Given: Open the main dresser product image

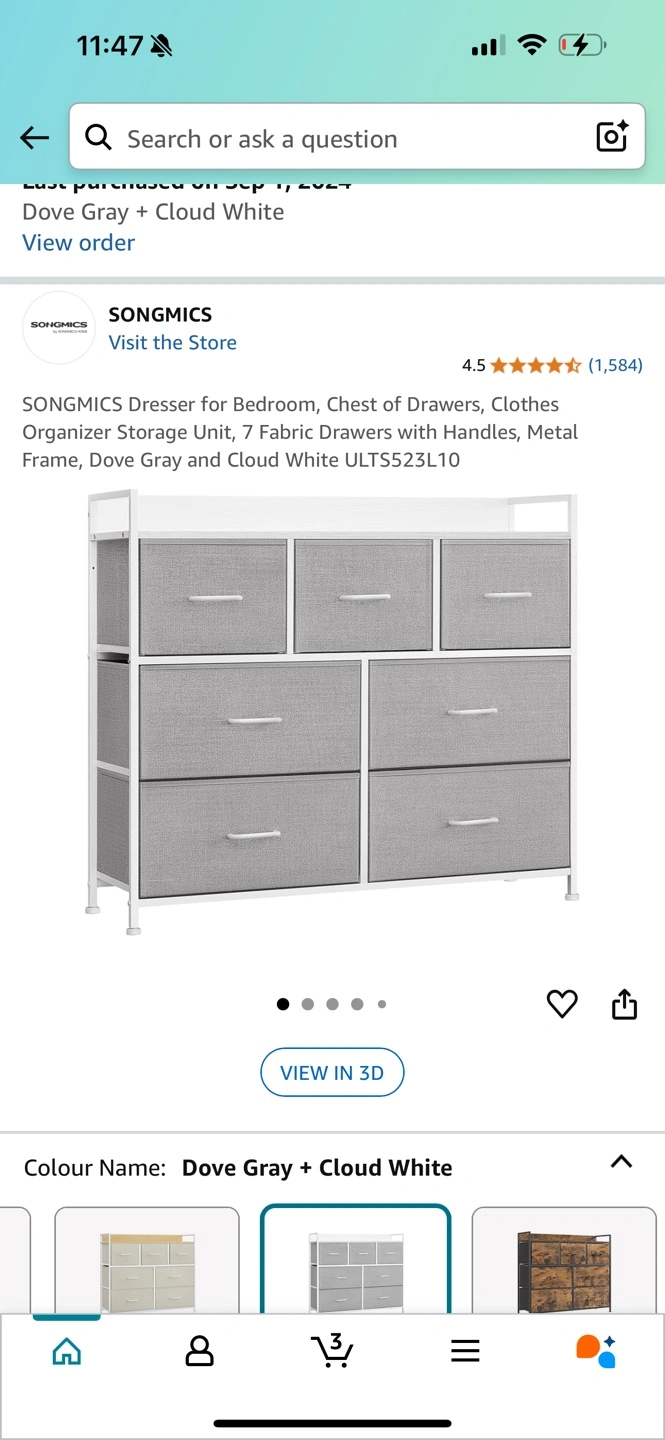Looking at the screenshot, I should click(332, 712).
